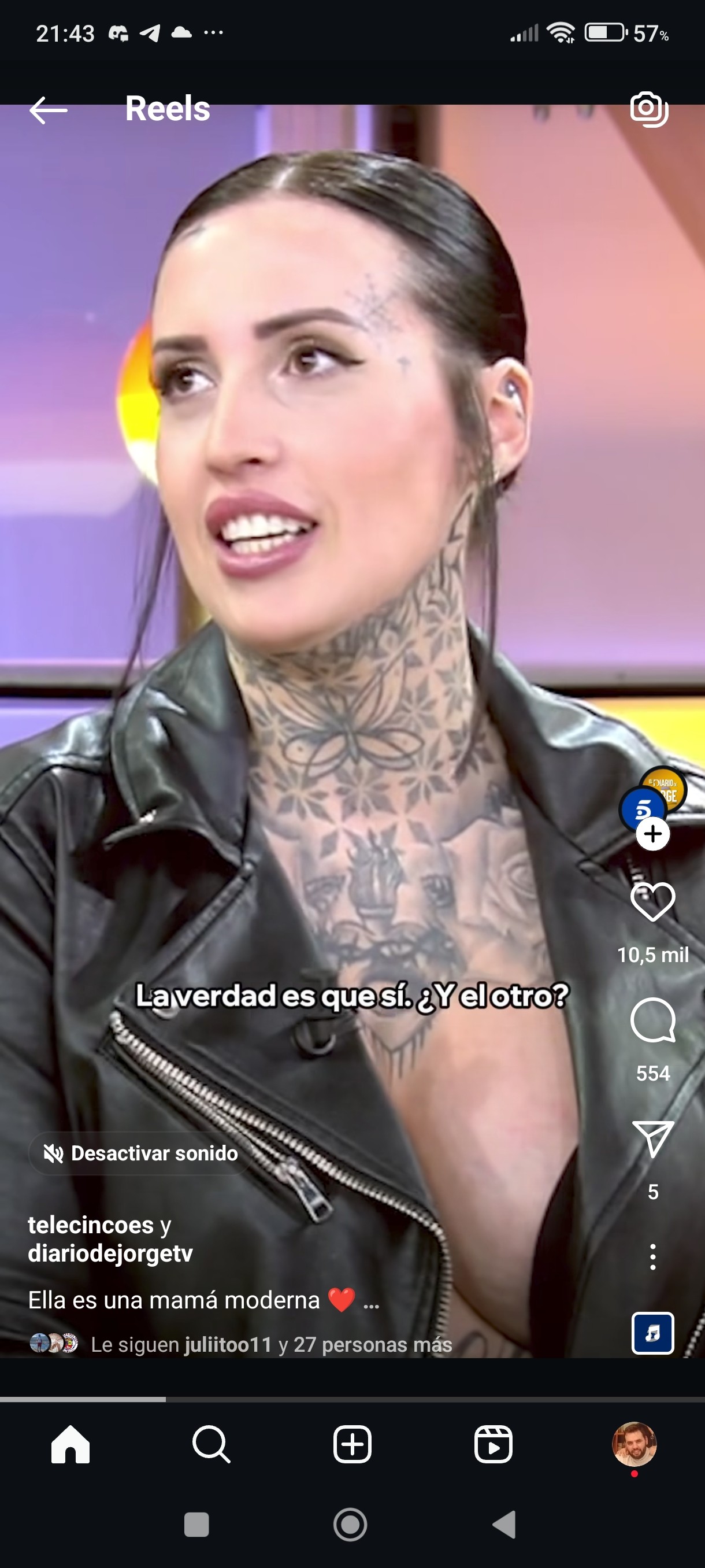This screenshot has height=1568, width=705.
Task: Open the Reels tab in the bottom bar
Action: coord(493,1444)
